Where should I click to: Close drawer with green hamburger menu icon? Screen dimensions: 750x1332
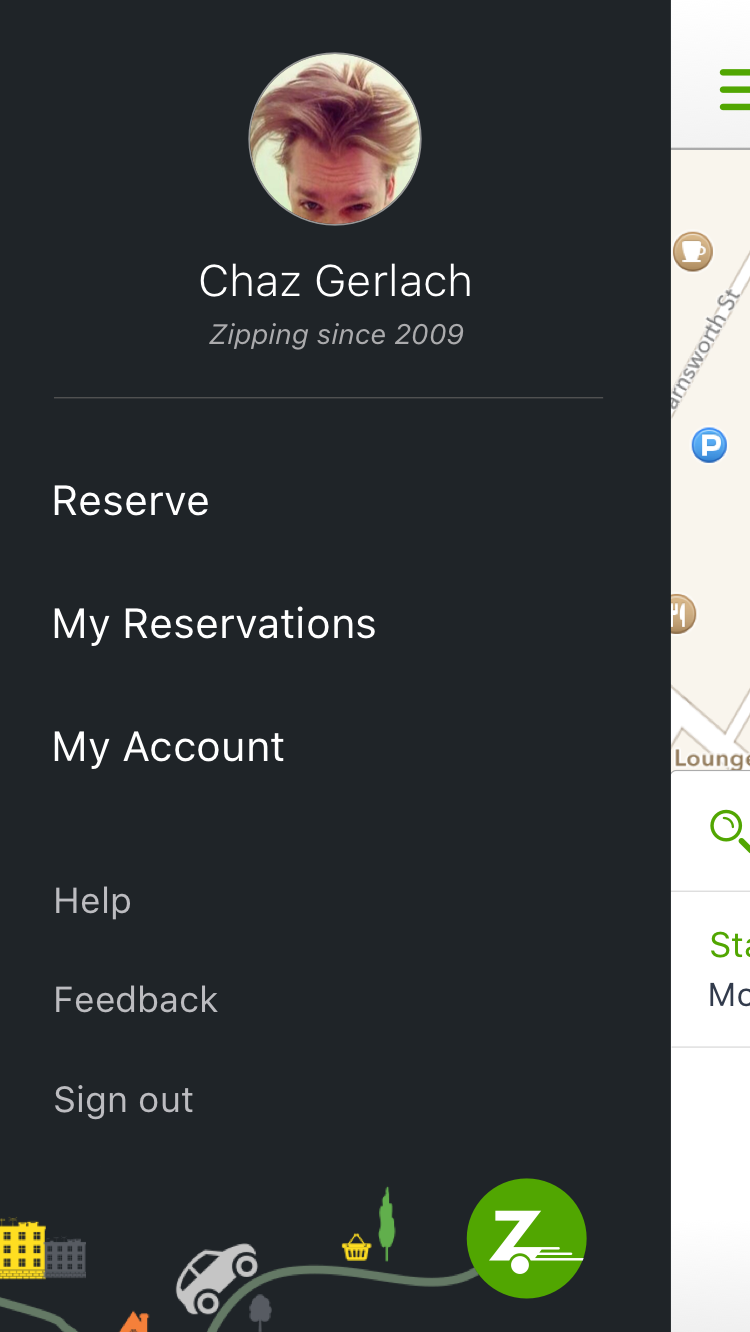735,89
